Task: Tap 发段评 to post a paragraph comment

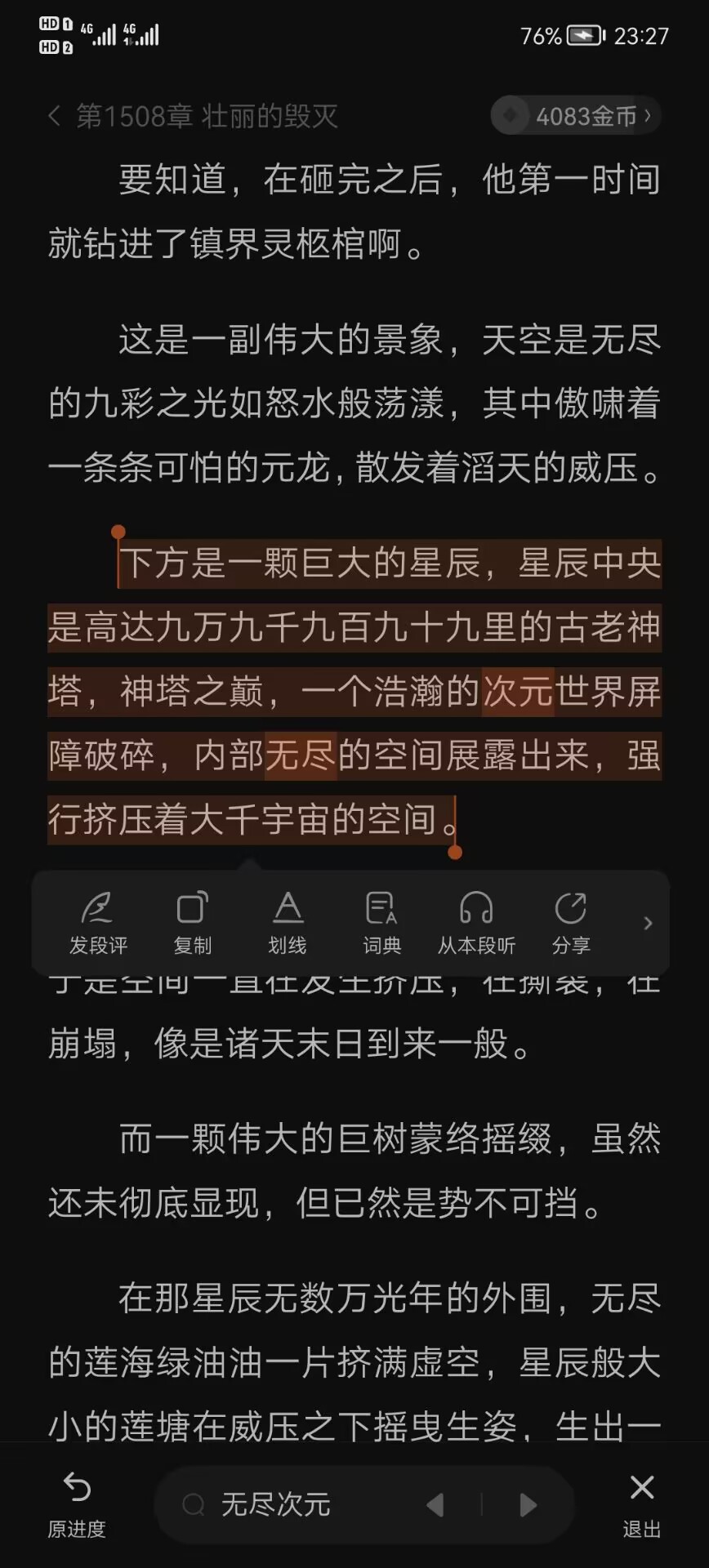Action: 98,923
